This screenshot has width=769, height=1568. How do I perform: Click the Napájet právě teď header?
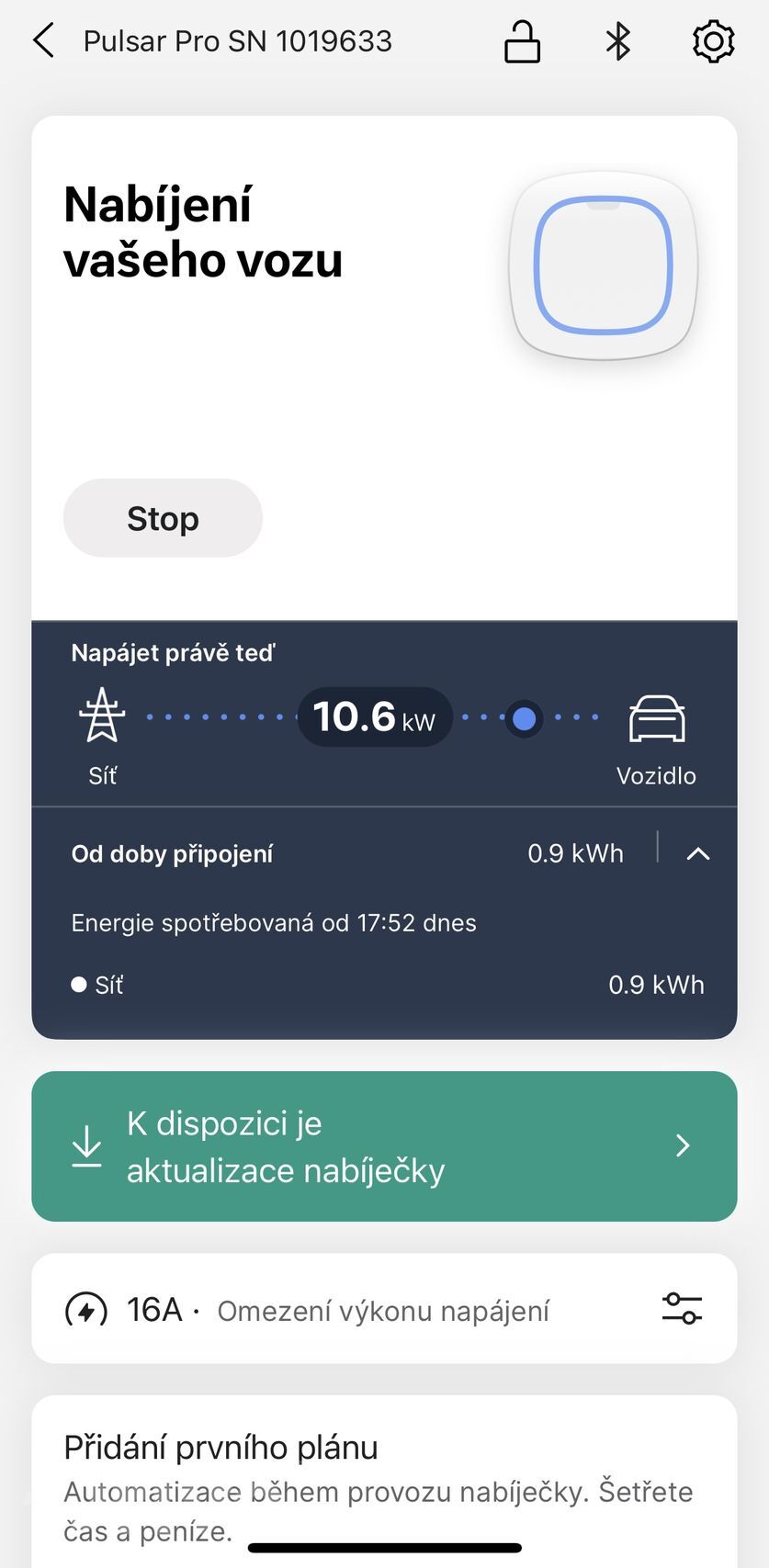[173, 652]
